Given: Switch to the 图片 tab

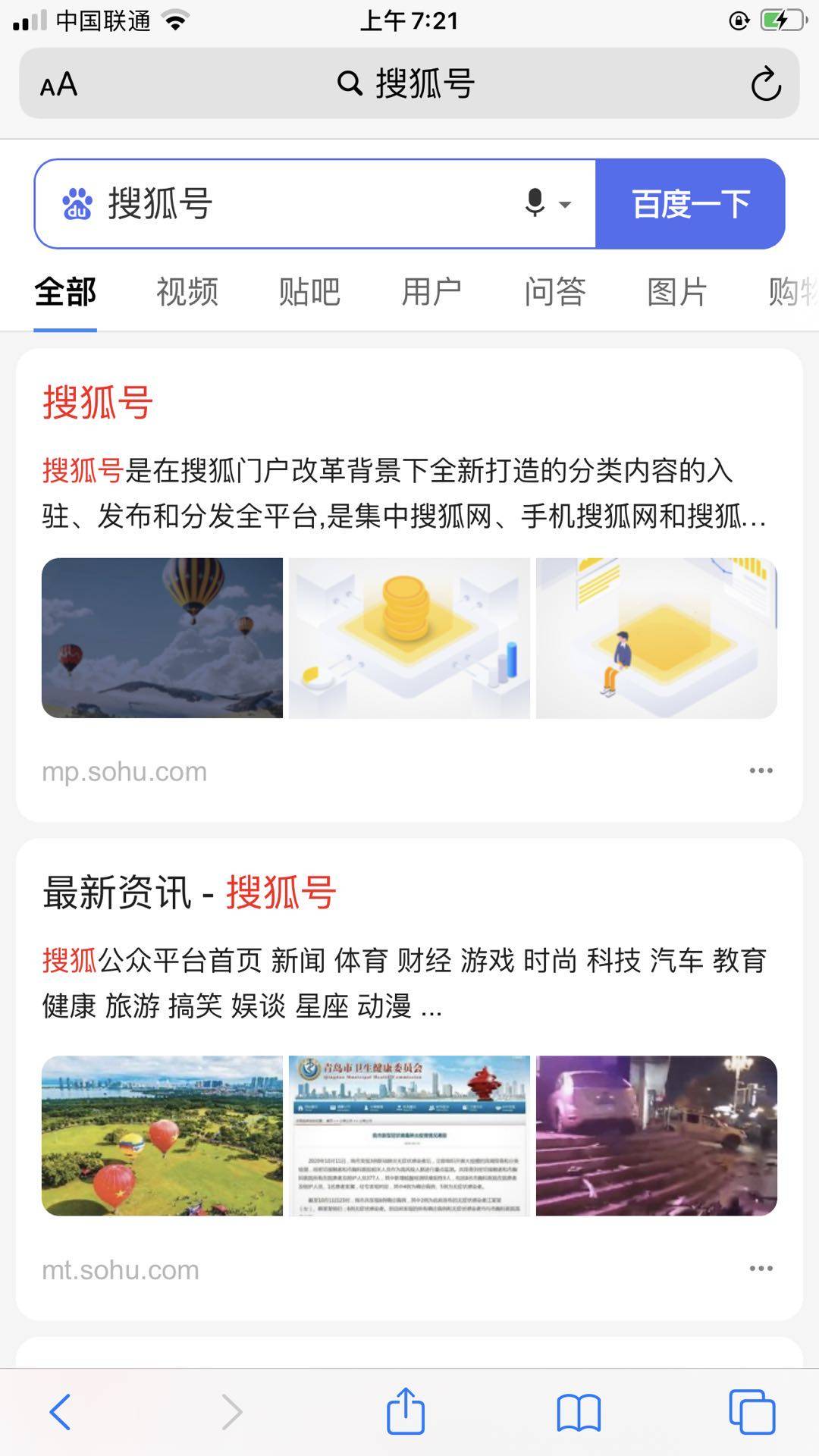Looking at the screenshot, I should pyautogui.click(x=676, y=292).
